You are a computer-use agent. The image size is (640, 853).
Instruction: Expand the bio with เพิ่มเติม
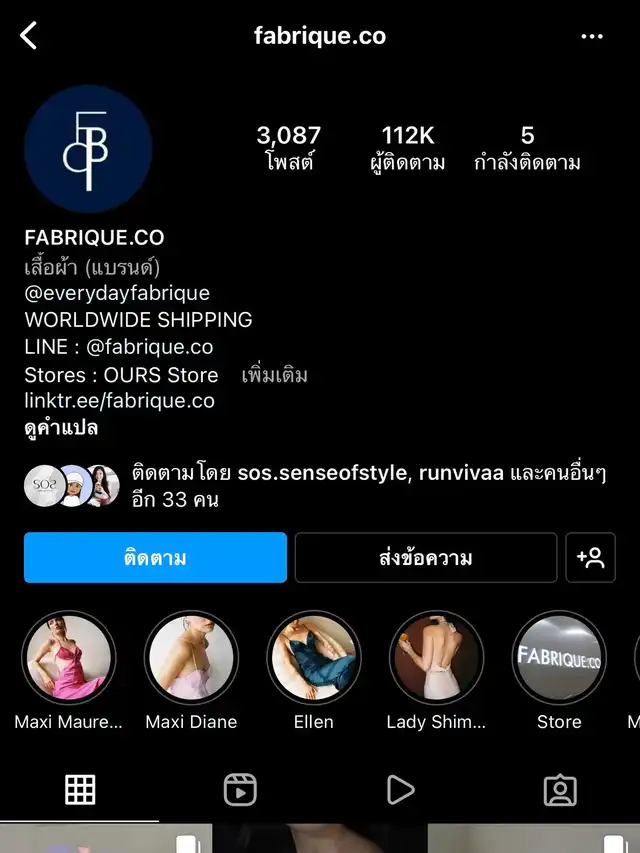(275, 376)
